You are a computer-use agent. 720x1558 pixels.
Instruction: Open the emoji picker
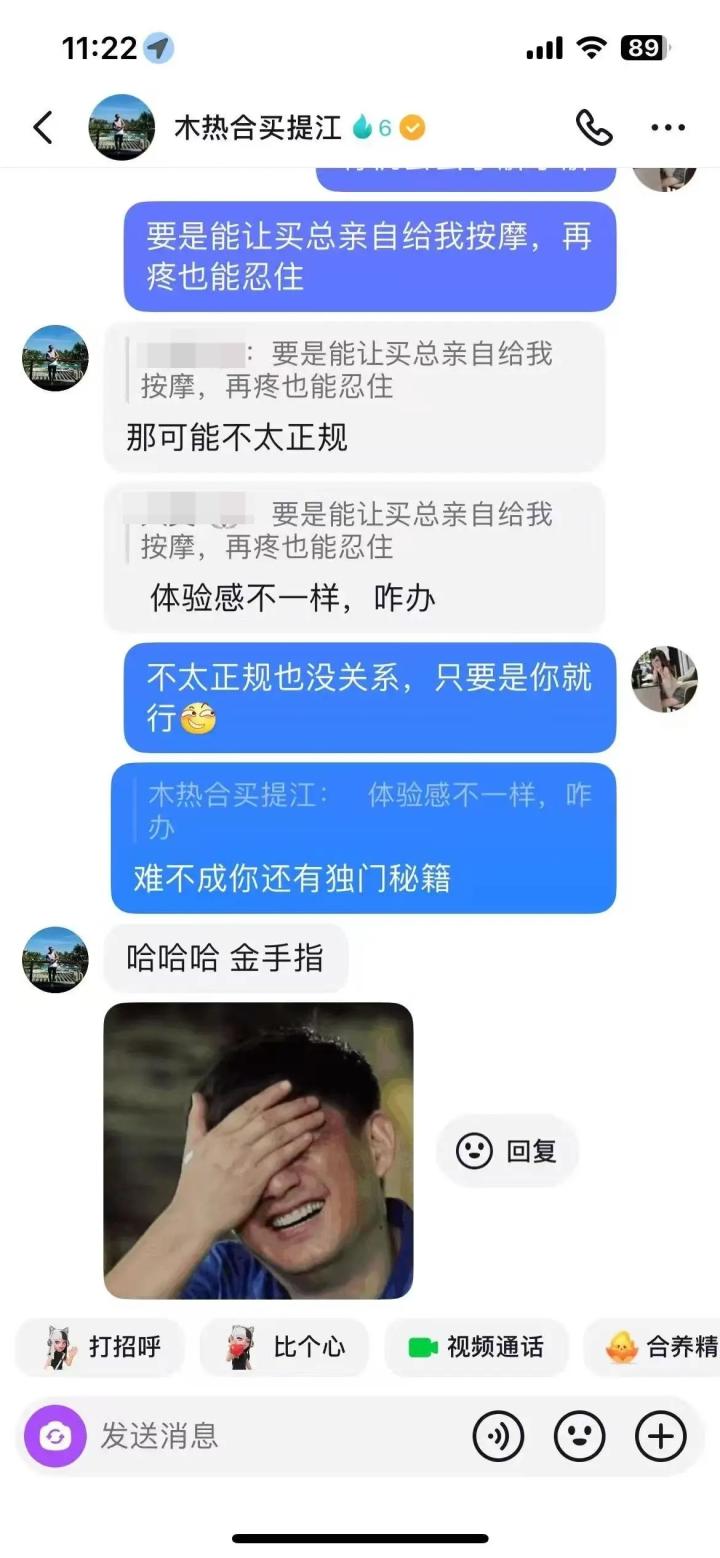tap(580, 1437)
